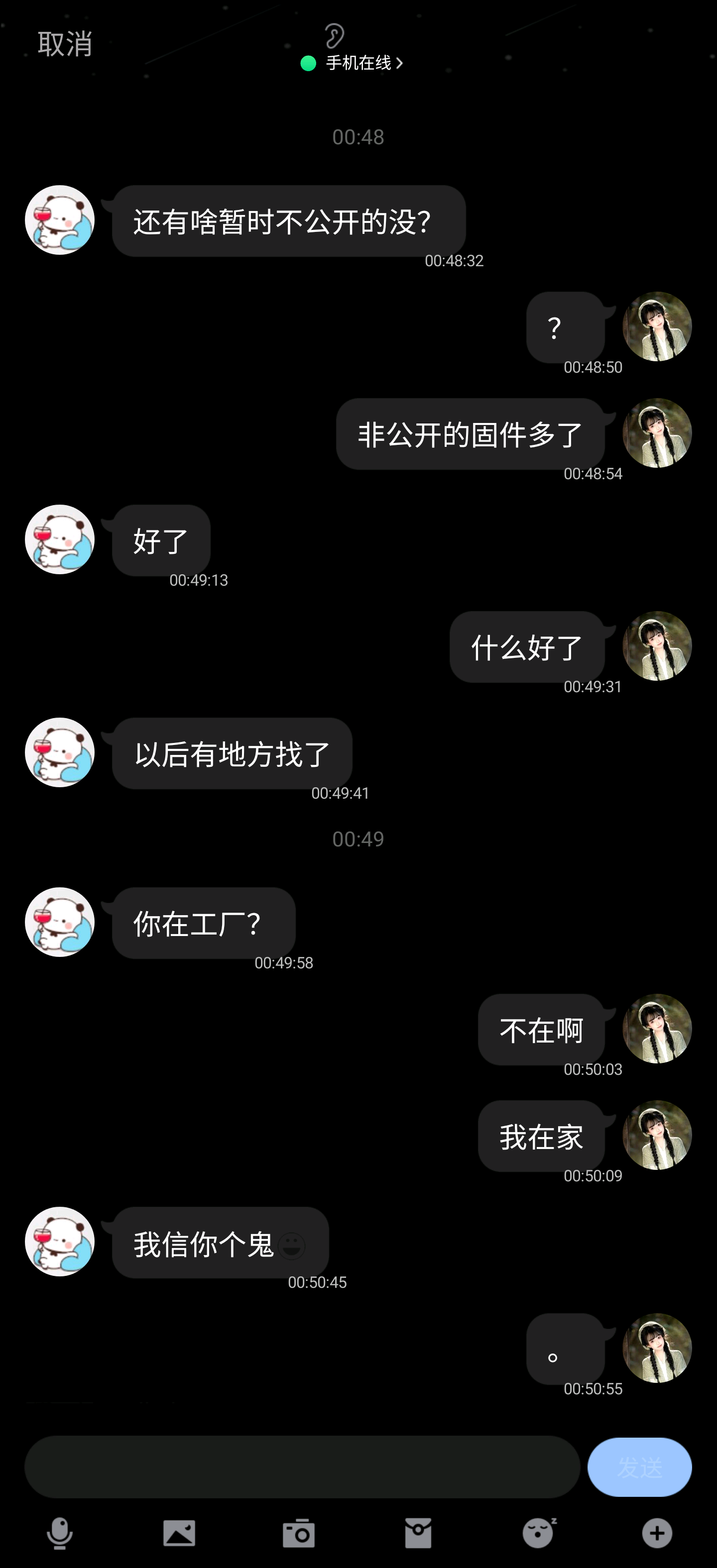717x1568 pixels.
Task: Open the 手机在线 status details
Action: coord(358,63)
